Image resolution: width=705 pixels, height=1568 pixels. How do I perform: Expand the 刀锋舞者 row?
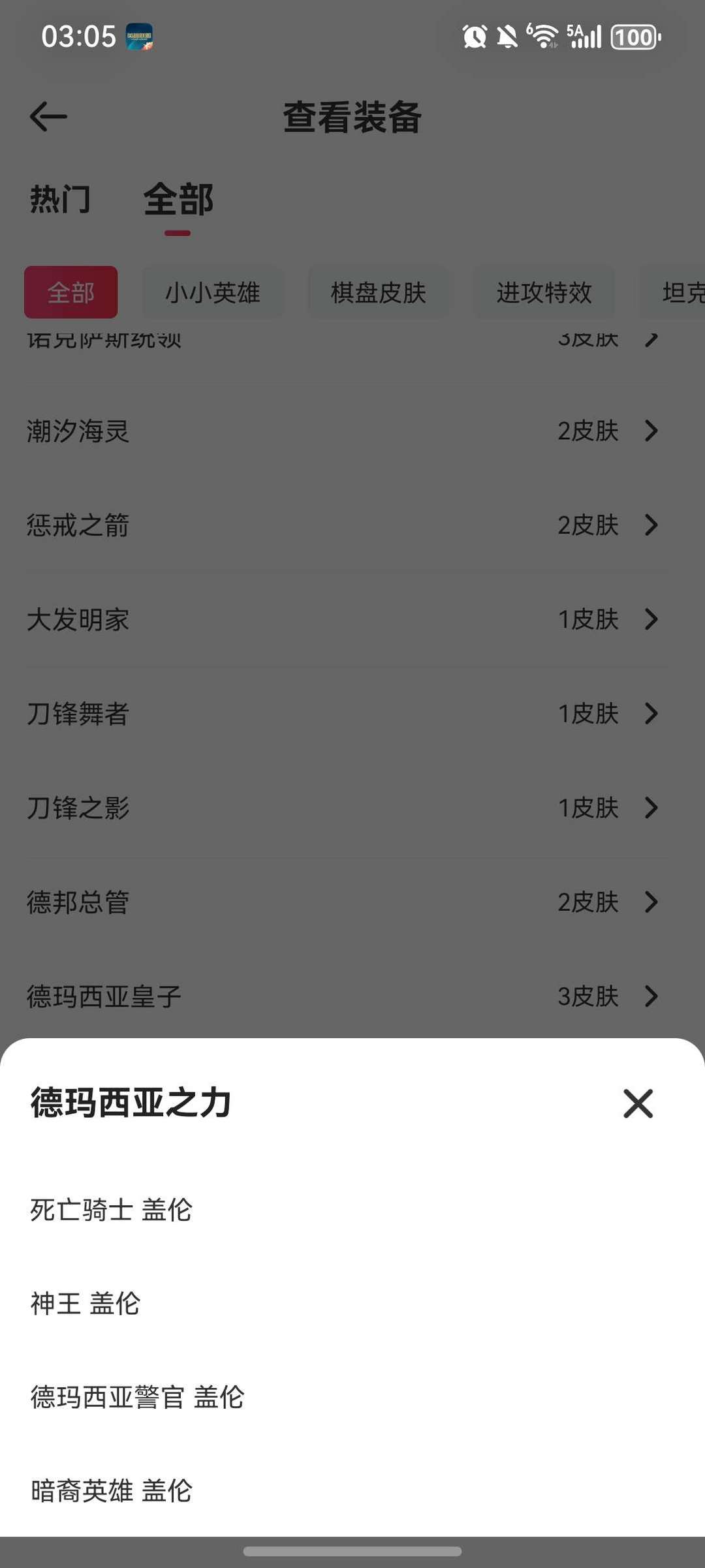coord(352,713)
